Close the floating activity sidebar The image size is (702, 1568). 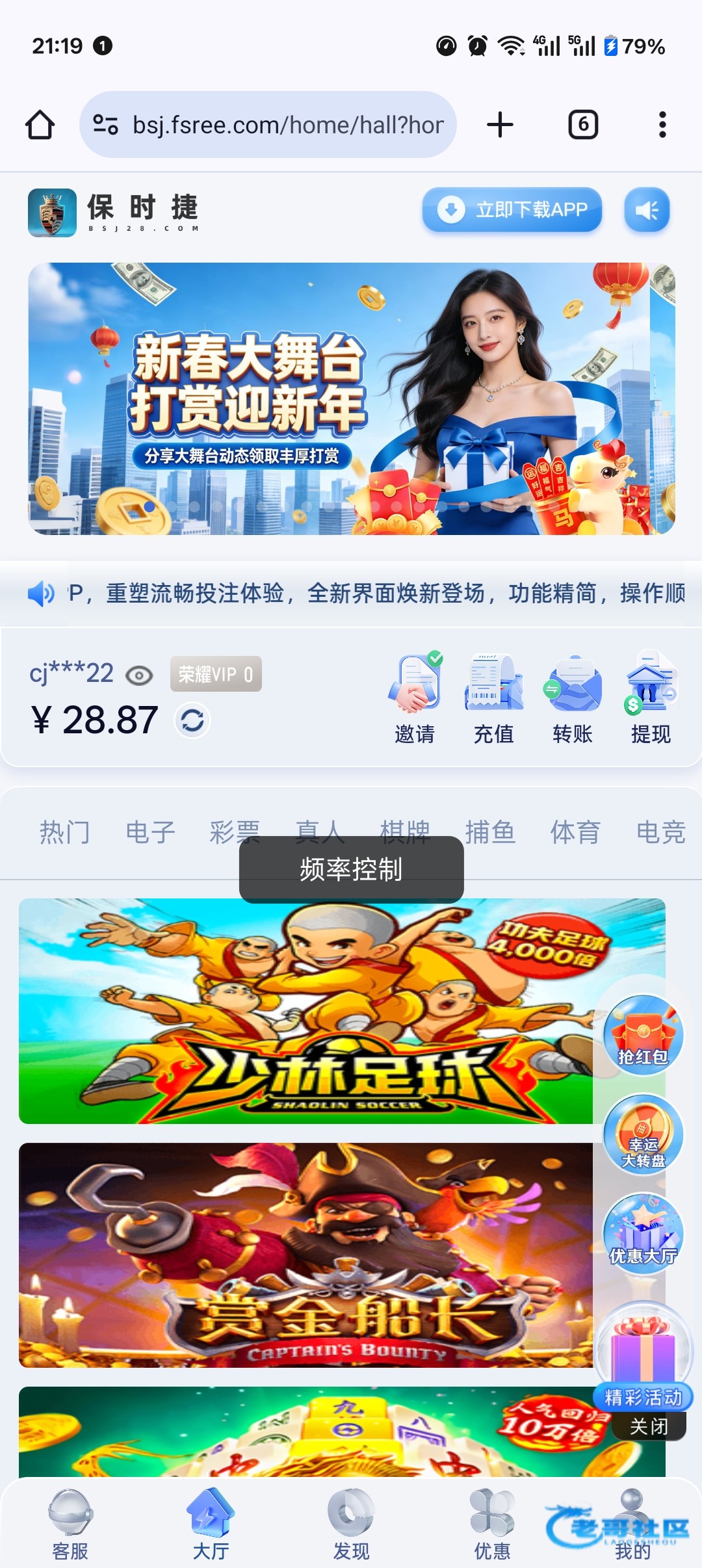(x=649, y=1426)
